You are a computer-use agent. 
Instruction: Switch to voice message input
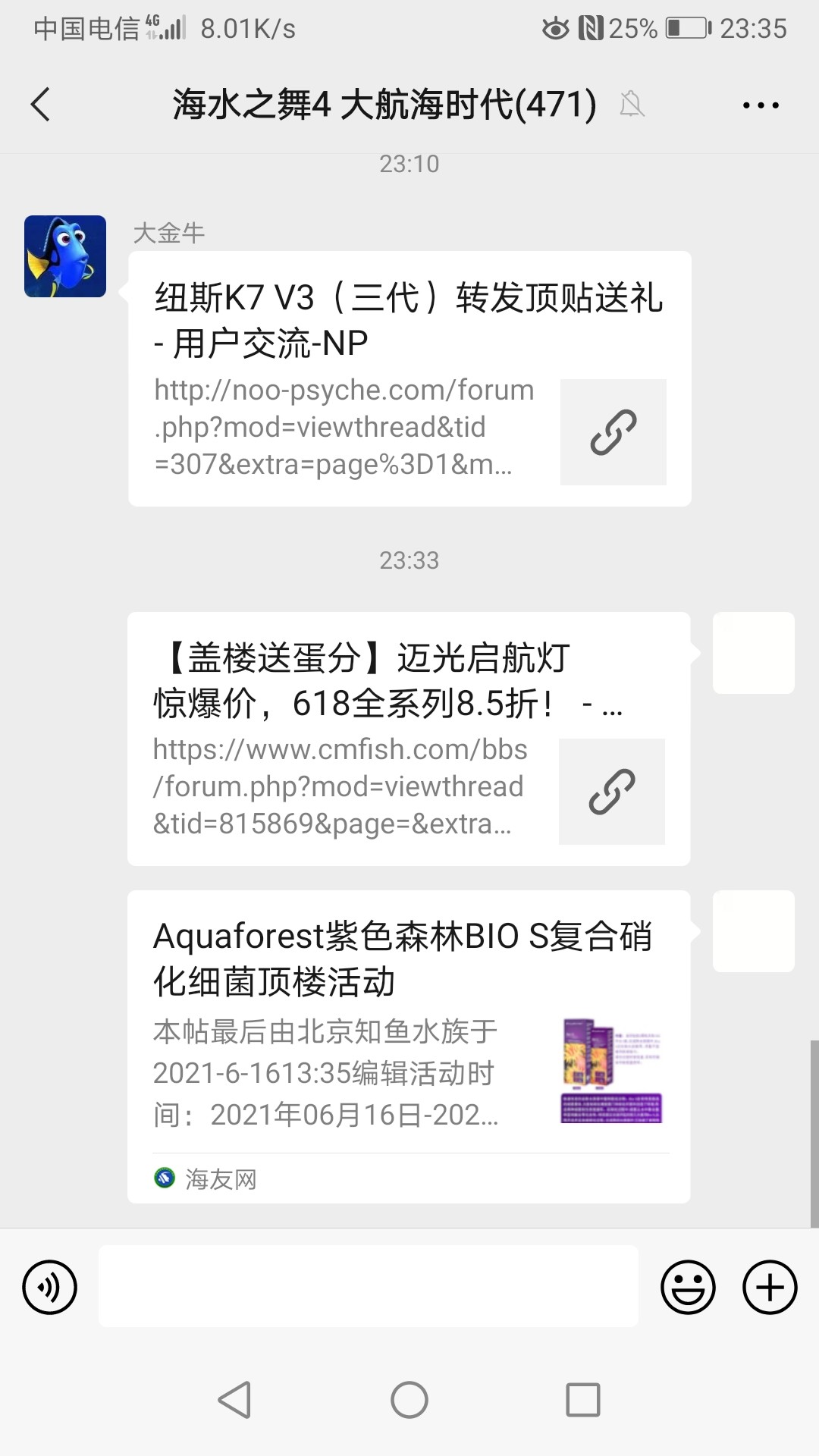pyautogui.click(x=50, y=1287)
